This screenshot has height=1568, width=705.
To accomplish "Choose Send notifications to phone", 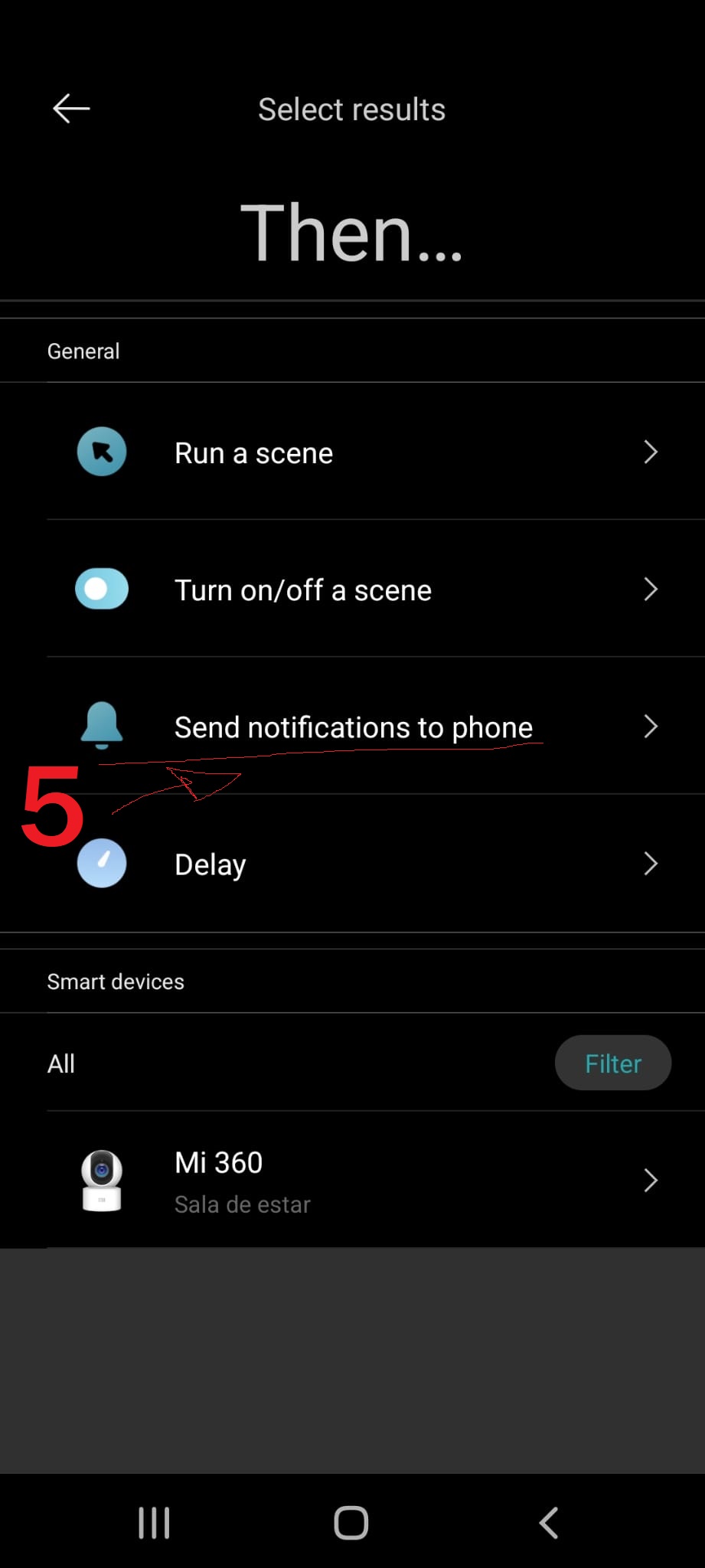I will pos(352,726).
